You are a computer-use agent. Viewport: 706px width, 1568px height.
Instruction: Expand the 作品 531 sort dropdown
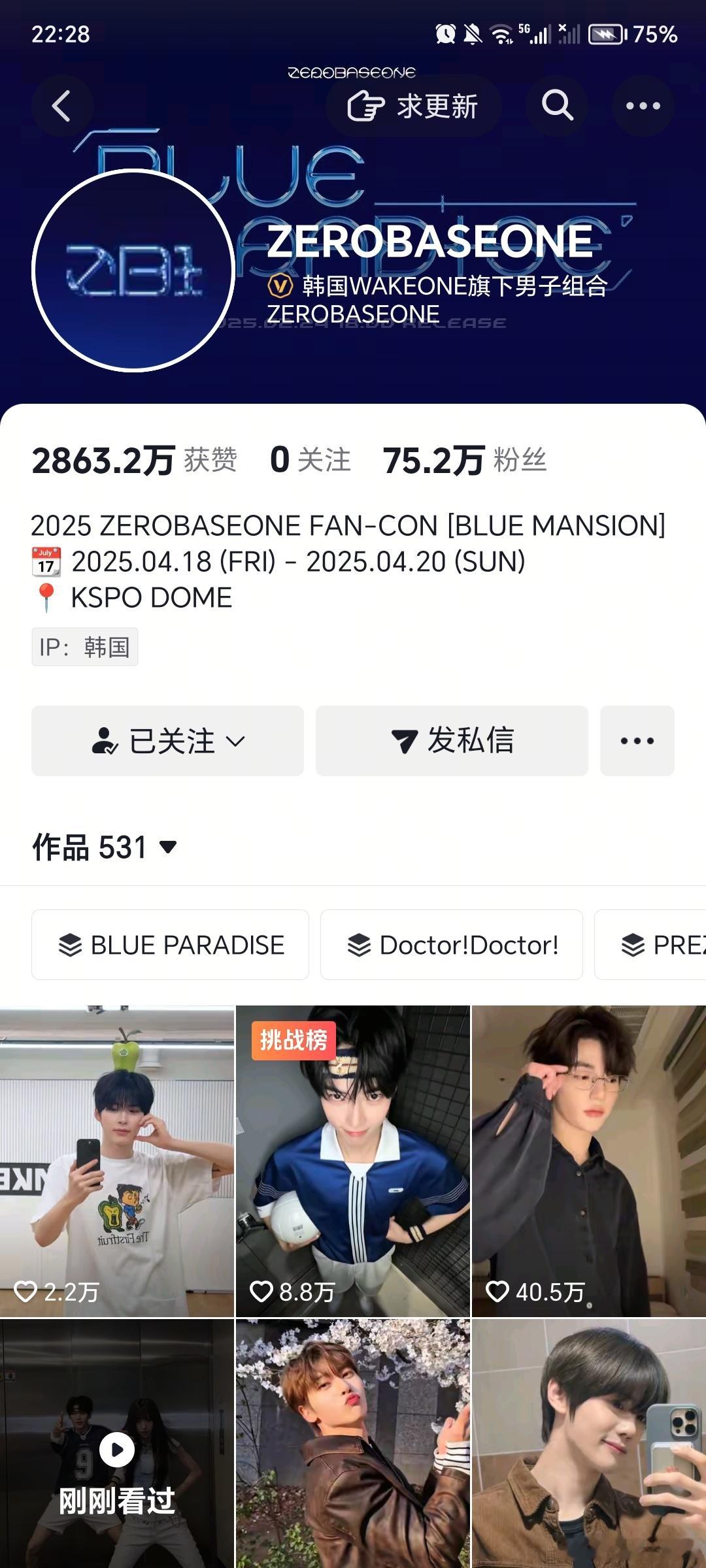coord(105,847)
